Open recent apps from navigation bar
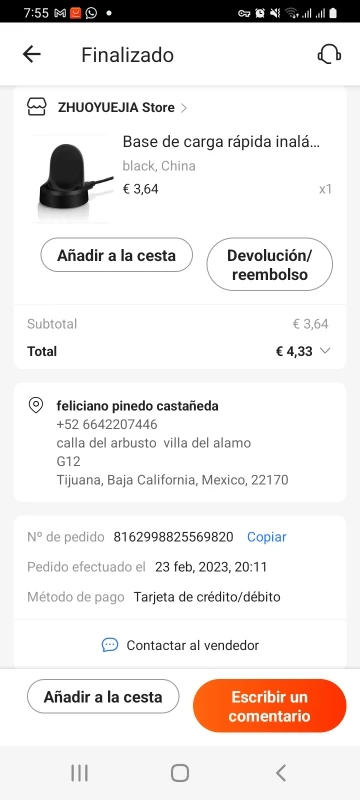 (79, 773)
